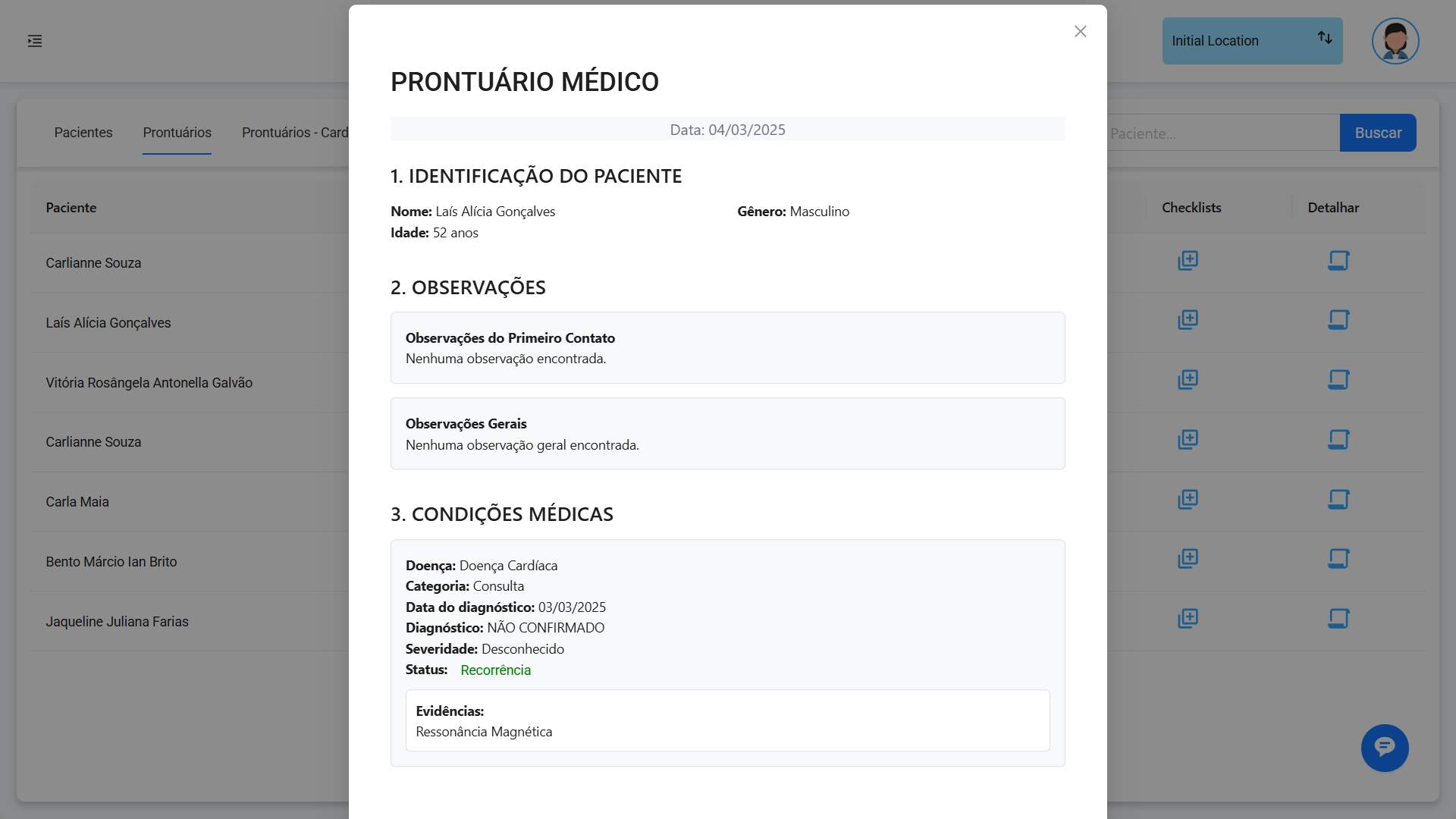Switch to the Pacientes tab
This screenshot has height=819, width=1456.
point(83,133)
